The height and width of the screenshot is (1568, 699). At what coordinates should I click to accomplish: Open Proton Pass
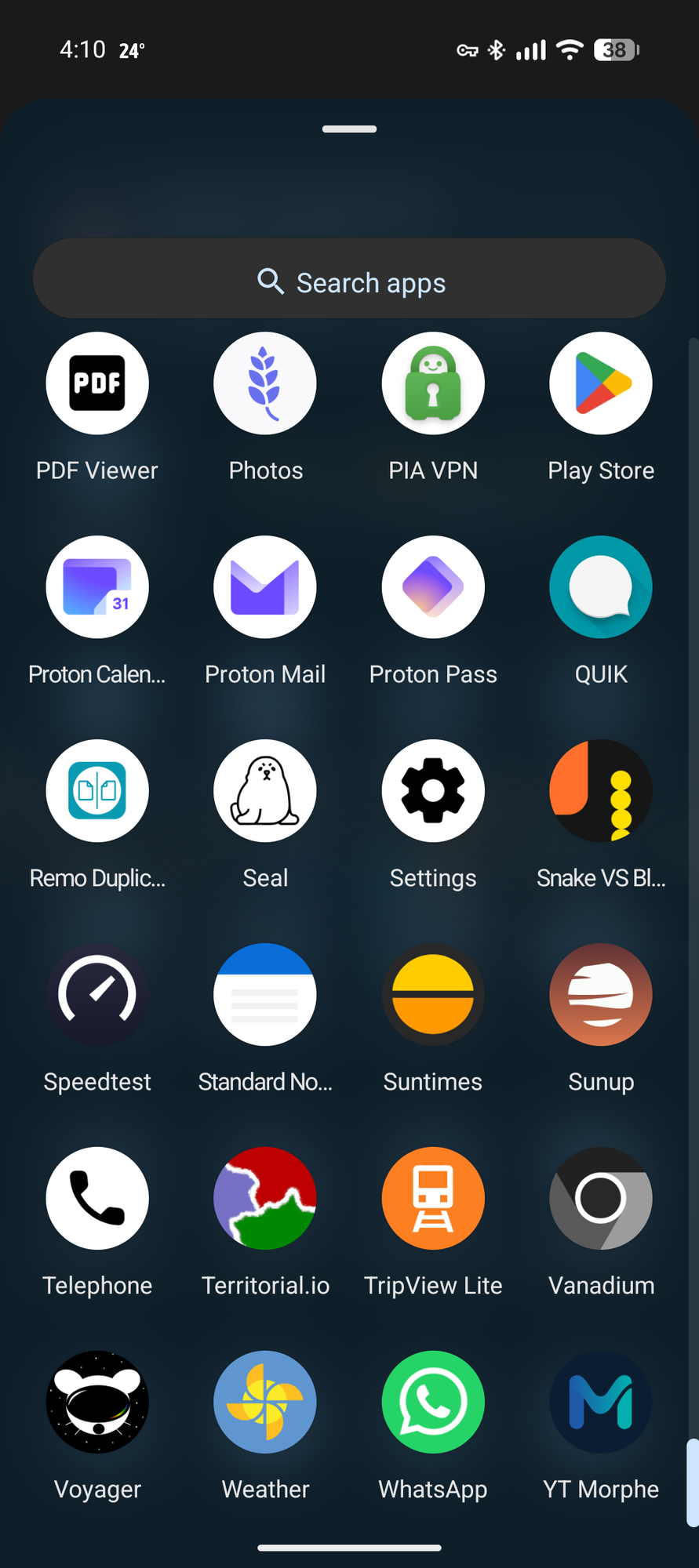(x=433, y=587)
